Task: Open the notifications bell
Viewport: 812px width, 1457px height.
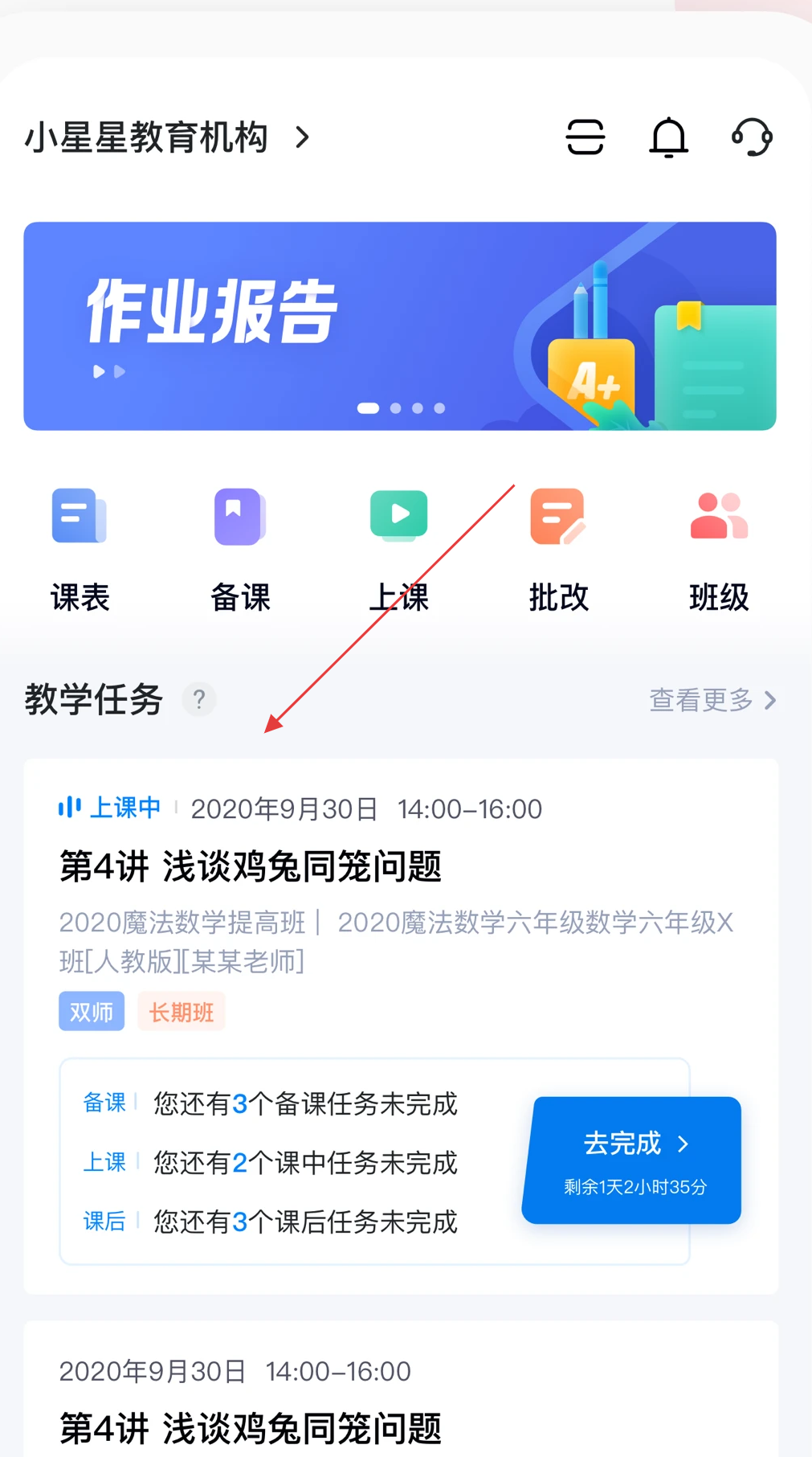Action: tap(668, 137)
